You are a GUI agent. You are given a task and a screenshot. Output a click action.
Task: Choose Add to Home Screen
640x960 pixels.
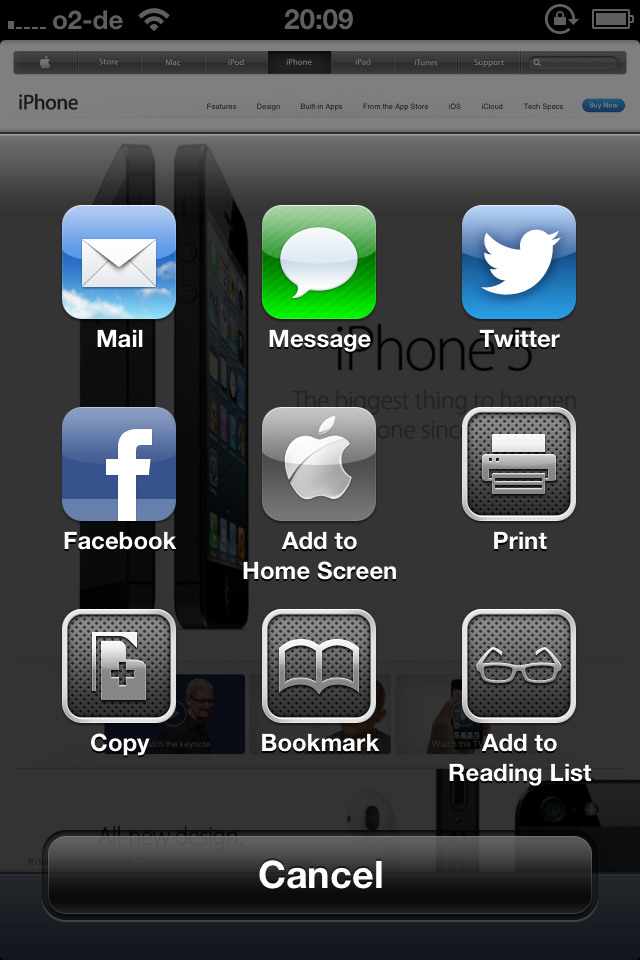click(319, 464)
